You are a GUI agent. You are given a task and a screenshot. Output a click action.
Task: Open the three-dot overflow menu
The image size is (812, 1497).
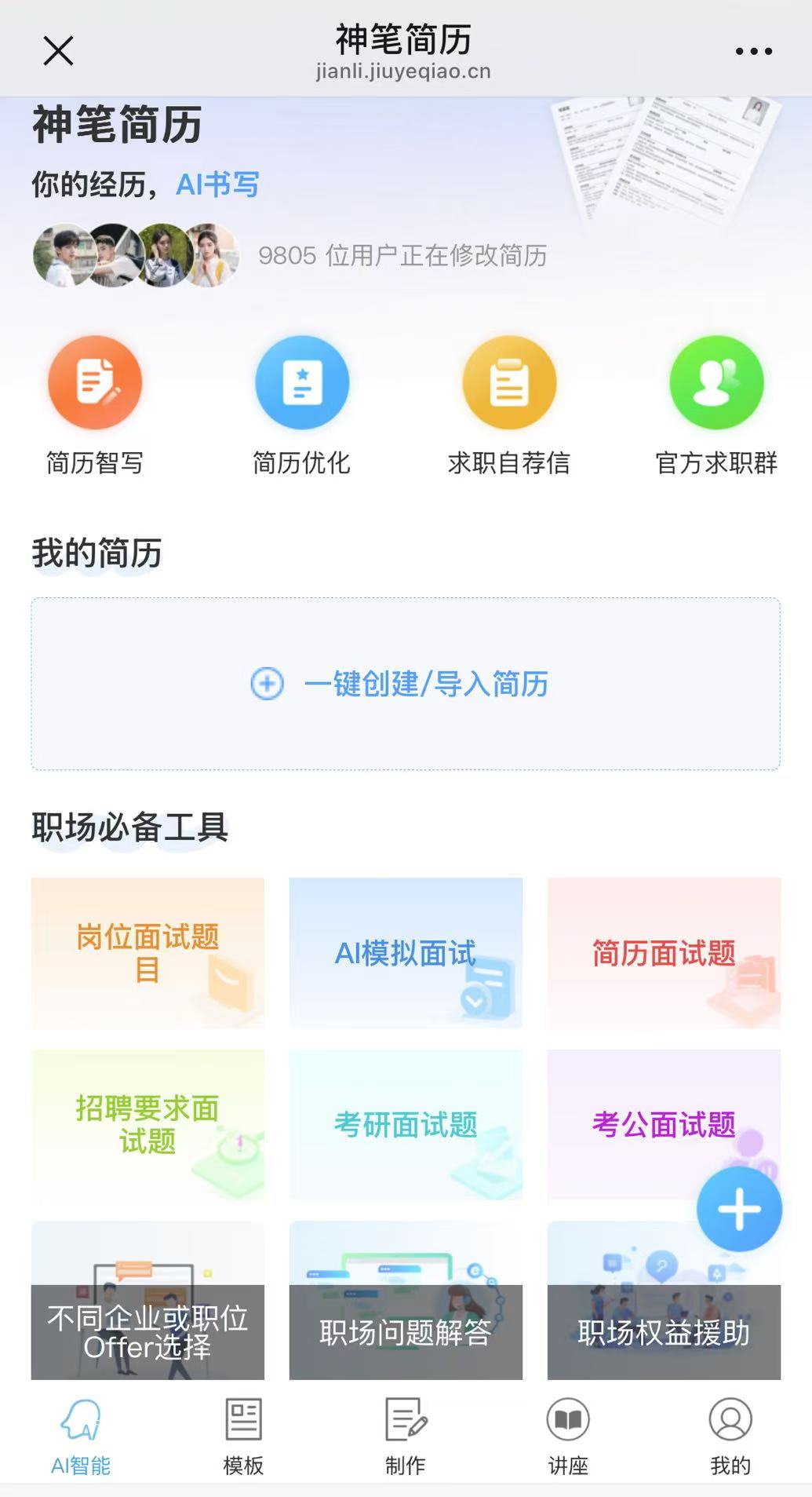point(753,52)
